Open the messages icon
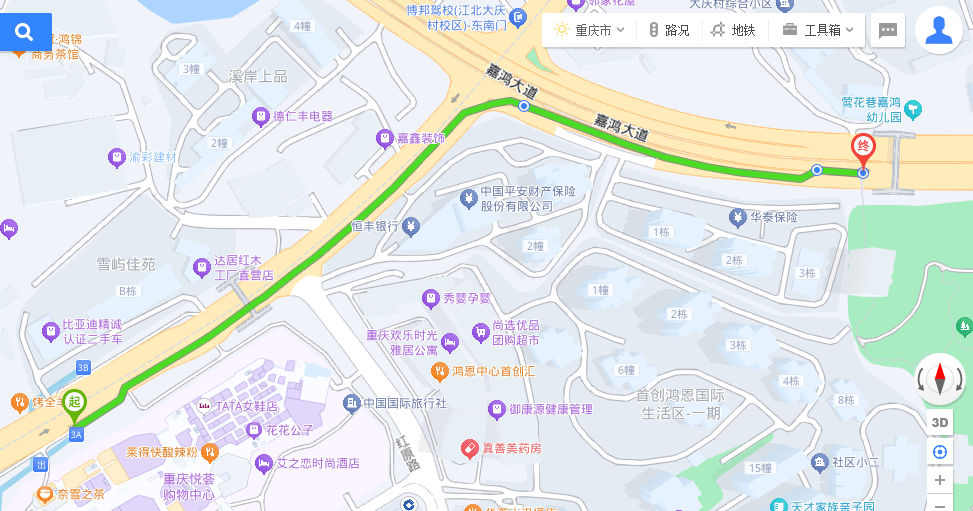The image size is (973, 511). point(887,31)
